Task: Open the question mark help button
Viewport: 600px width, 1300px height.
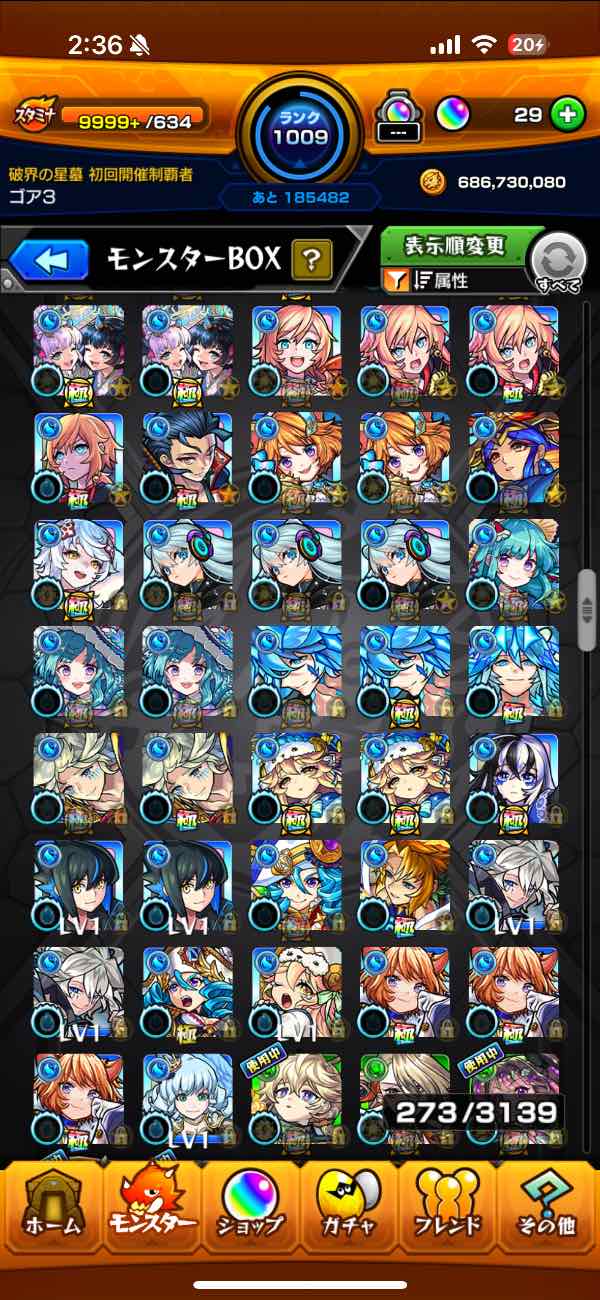Action: coord(311,261)
